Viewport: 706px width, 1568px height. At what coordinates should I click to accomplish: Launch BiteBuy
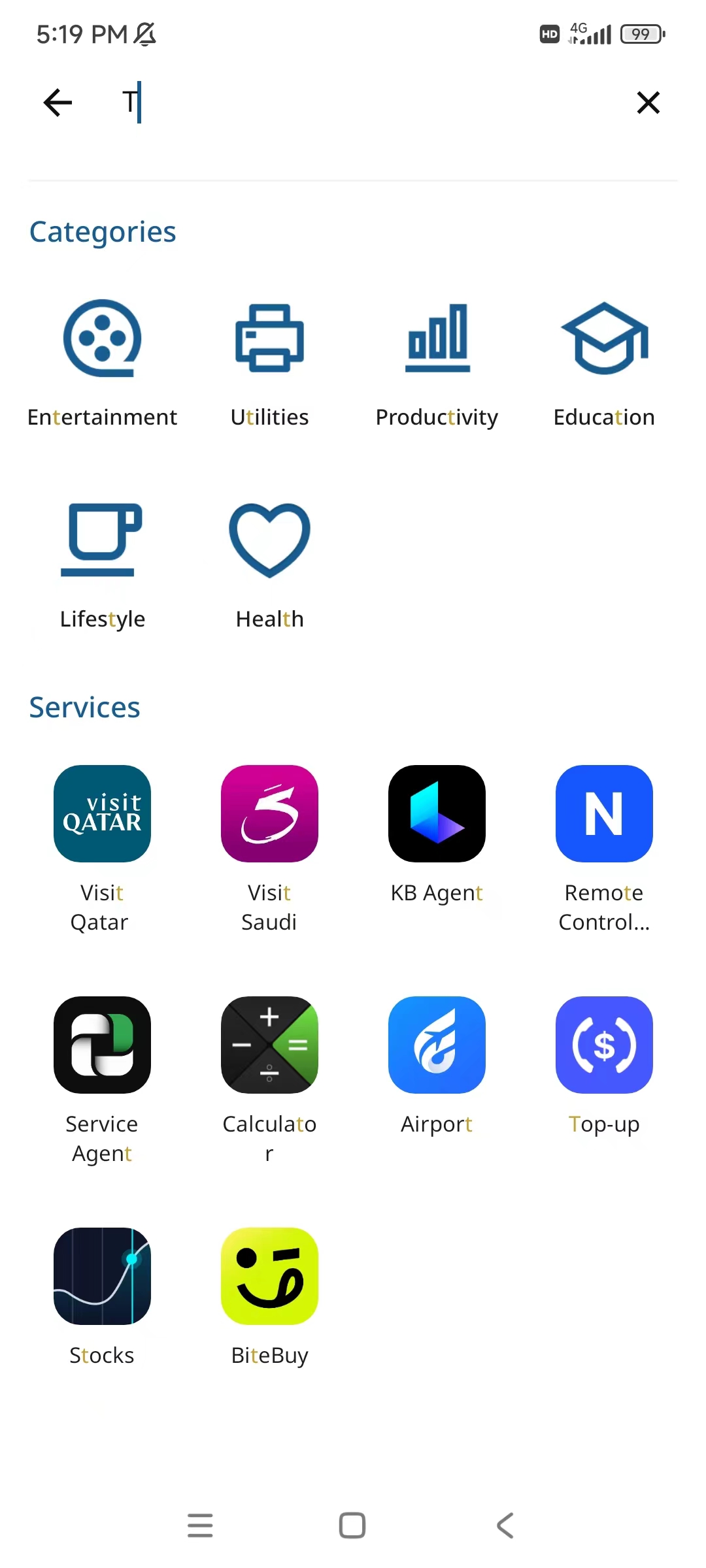pos(269,1276)
